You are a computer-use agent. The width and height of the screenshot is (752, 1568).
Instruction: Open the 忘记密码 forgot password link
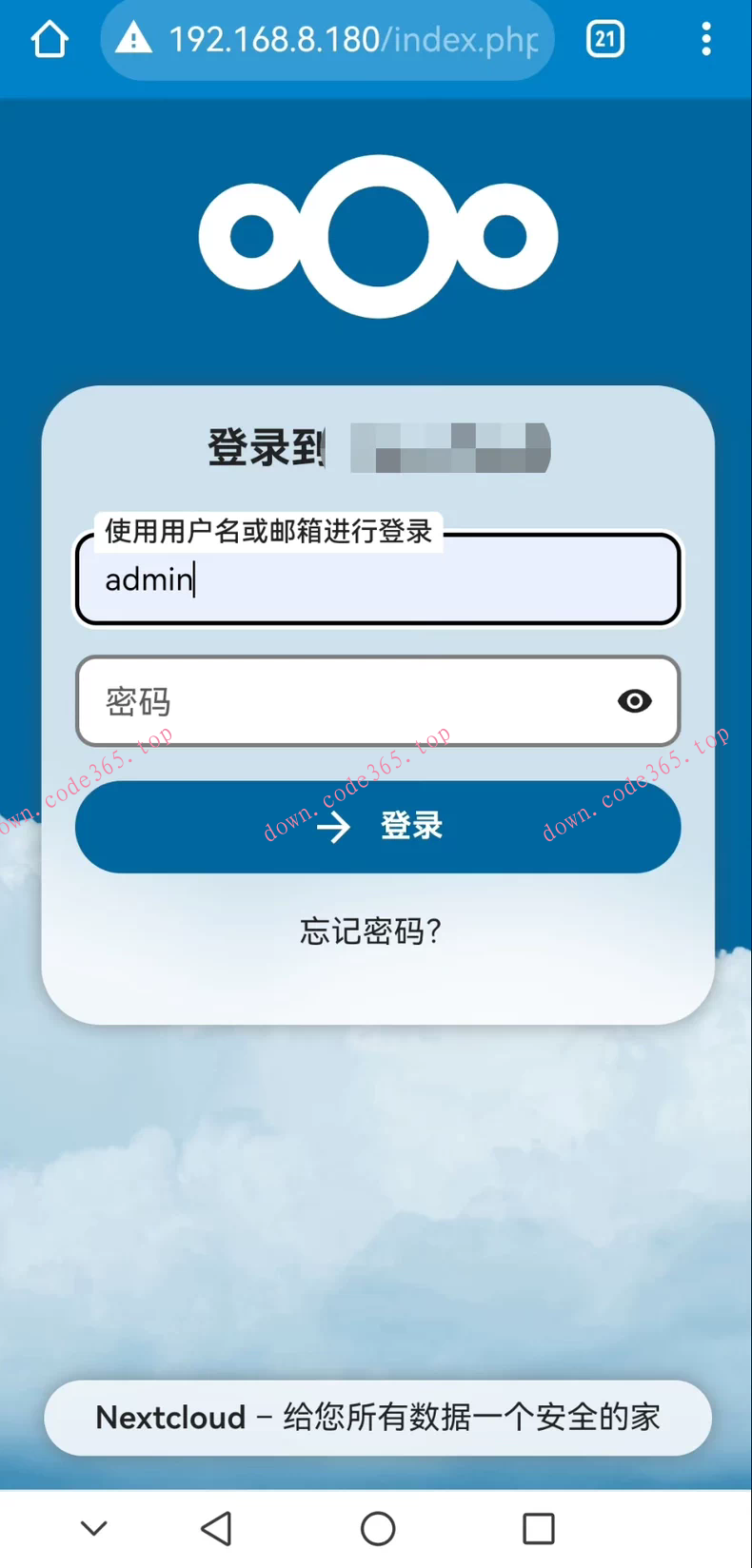pos(370,931)
